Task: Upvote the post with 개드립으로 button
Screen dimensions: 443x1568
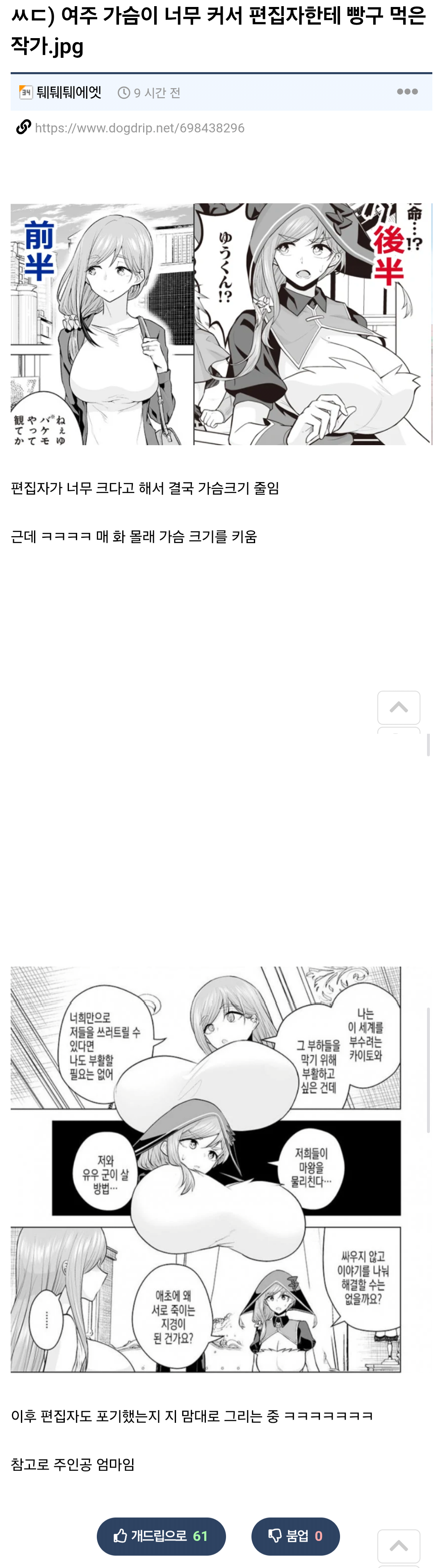Action: (162, 1536)
